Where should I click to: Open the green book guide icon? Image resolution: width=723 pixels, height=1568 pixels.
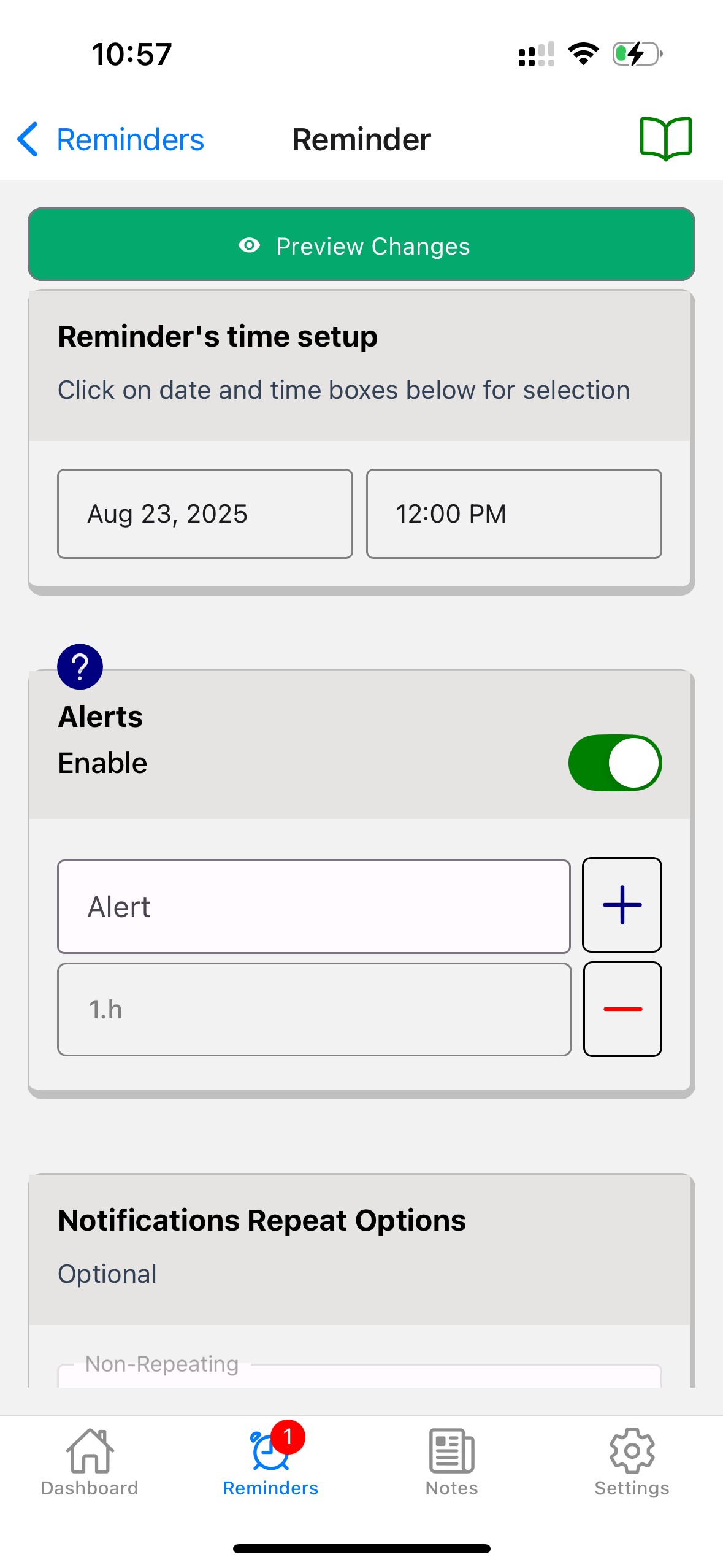pyautogui.click(x=665, y=139)
